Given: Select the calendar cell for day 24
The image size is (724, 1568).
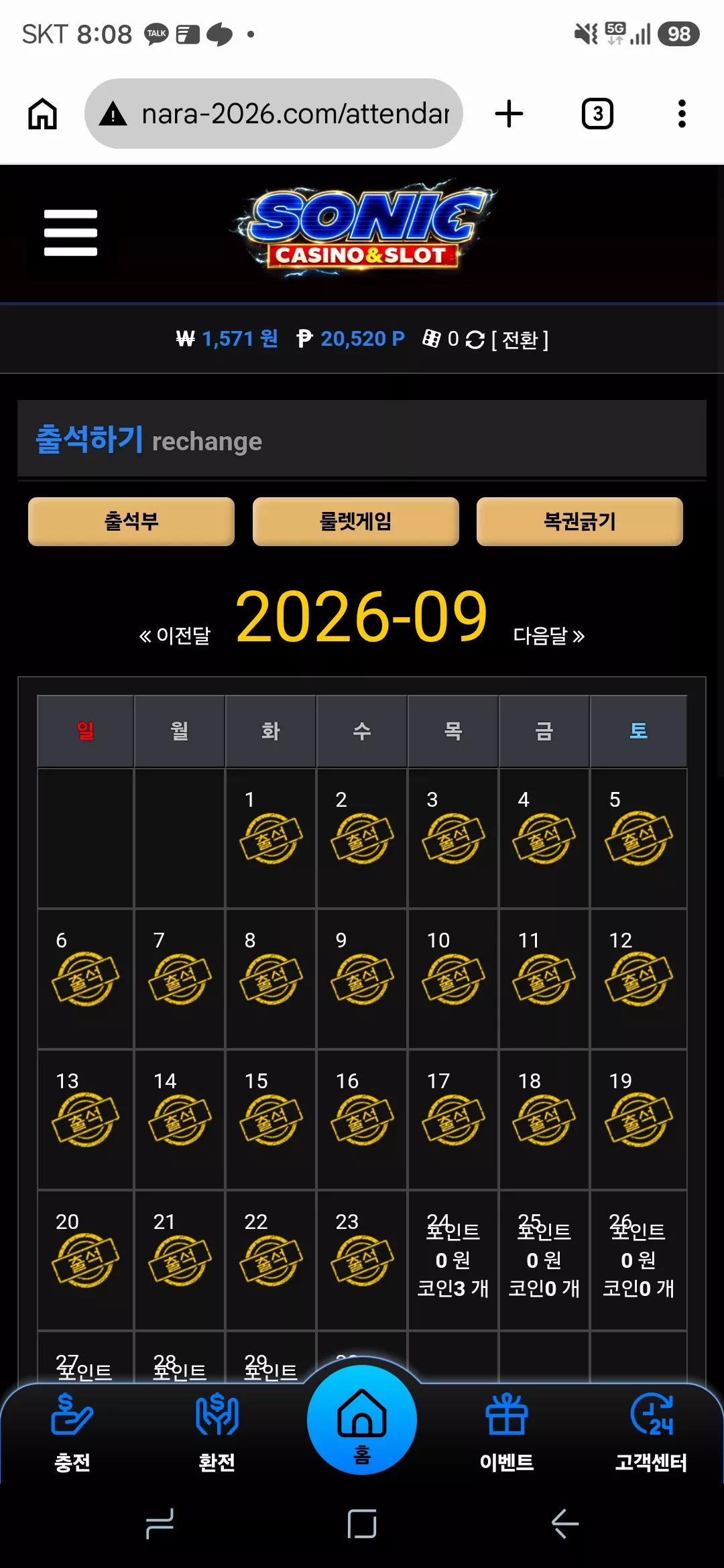Looking at the screenshot, I should (x=453, y=1260).
